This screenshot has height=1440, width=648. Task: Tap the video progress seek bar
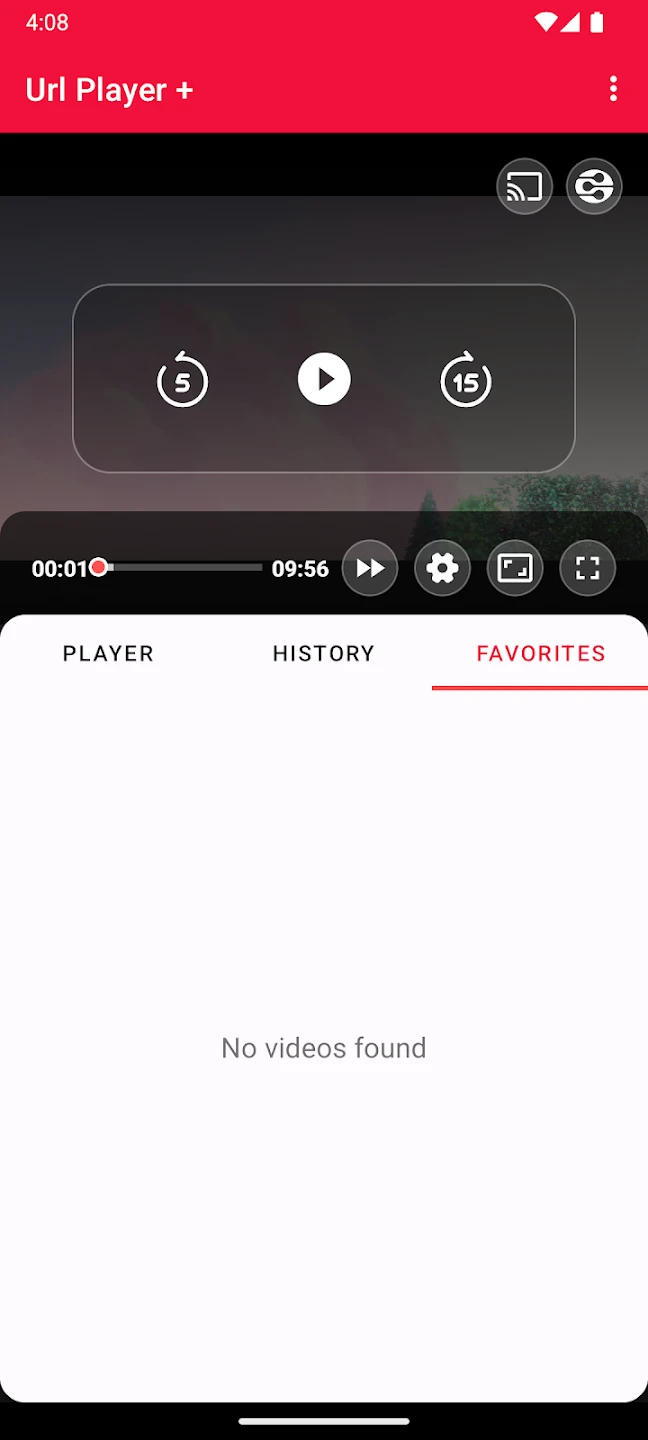coord(180,568)
